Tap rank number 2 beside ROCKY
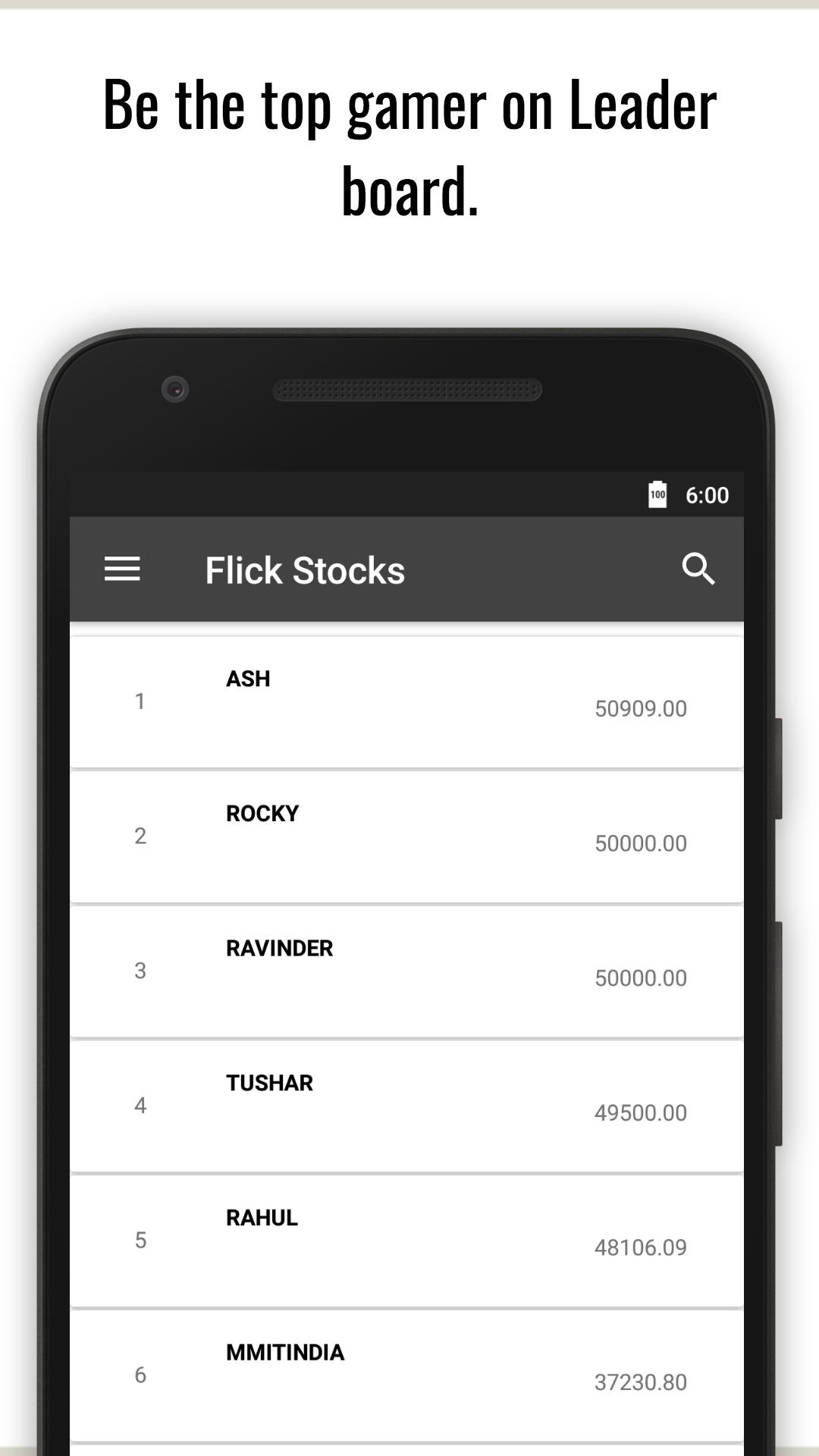Screen dimensions: 819x1456 click(140, 836)
